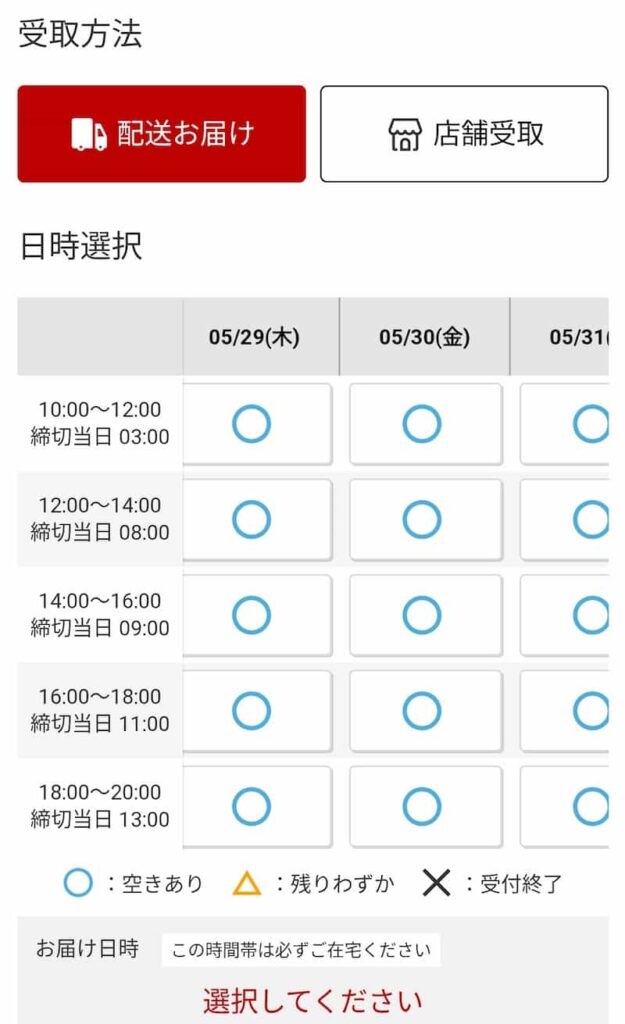
Task: Tap 05/30(金) 16:00～18:00 slot
Action: click(x=426, y=711)
